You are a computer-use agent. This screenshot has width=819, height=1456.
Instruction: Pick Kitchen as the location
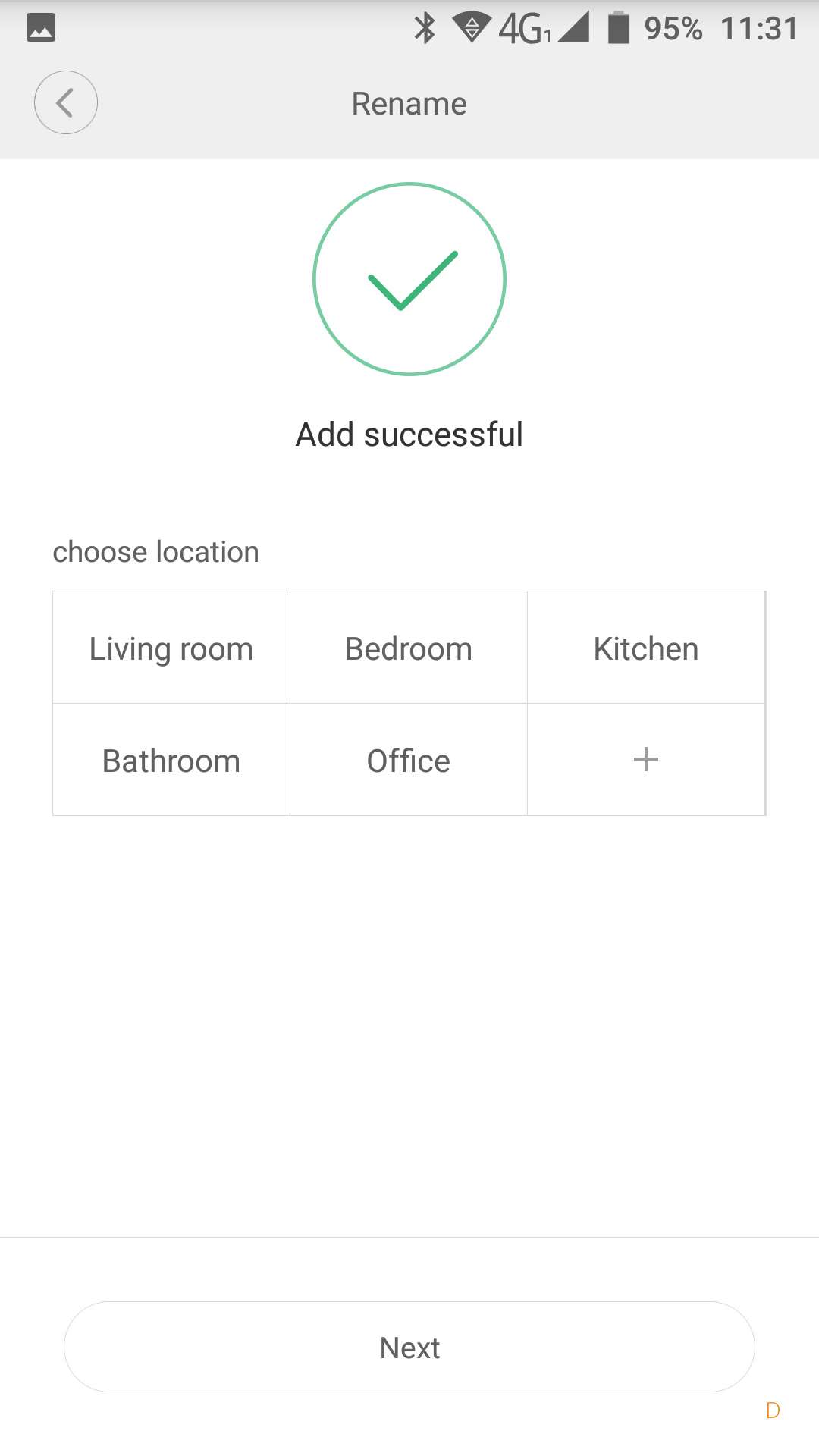(646, 648)
